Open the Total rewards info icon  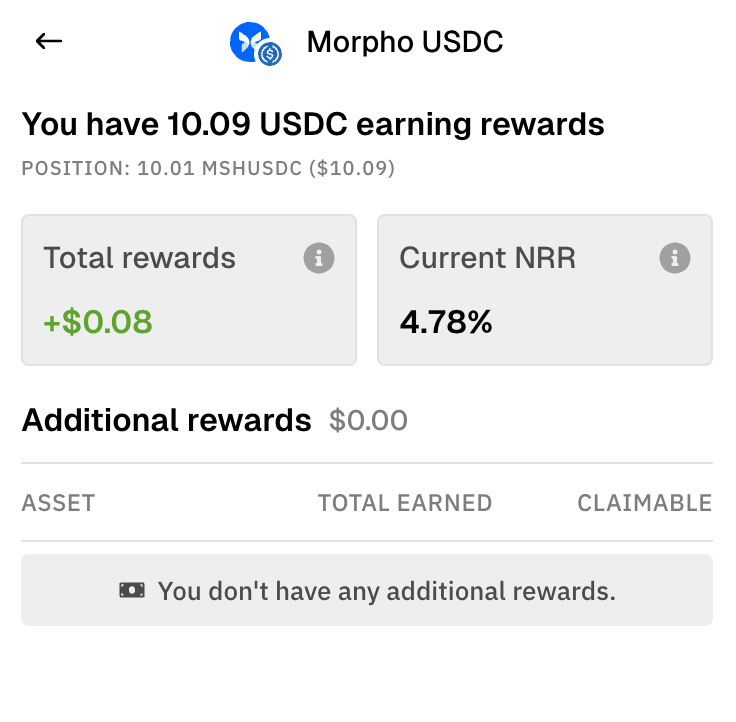click(318, 258)
